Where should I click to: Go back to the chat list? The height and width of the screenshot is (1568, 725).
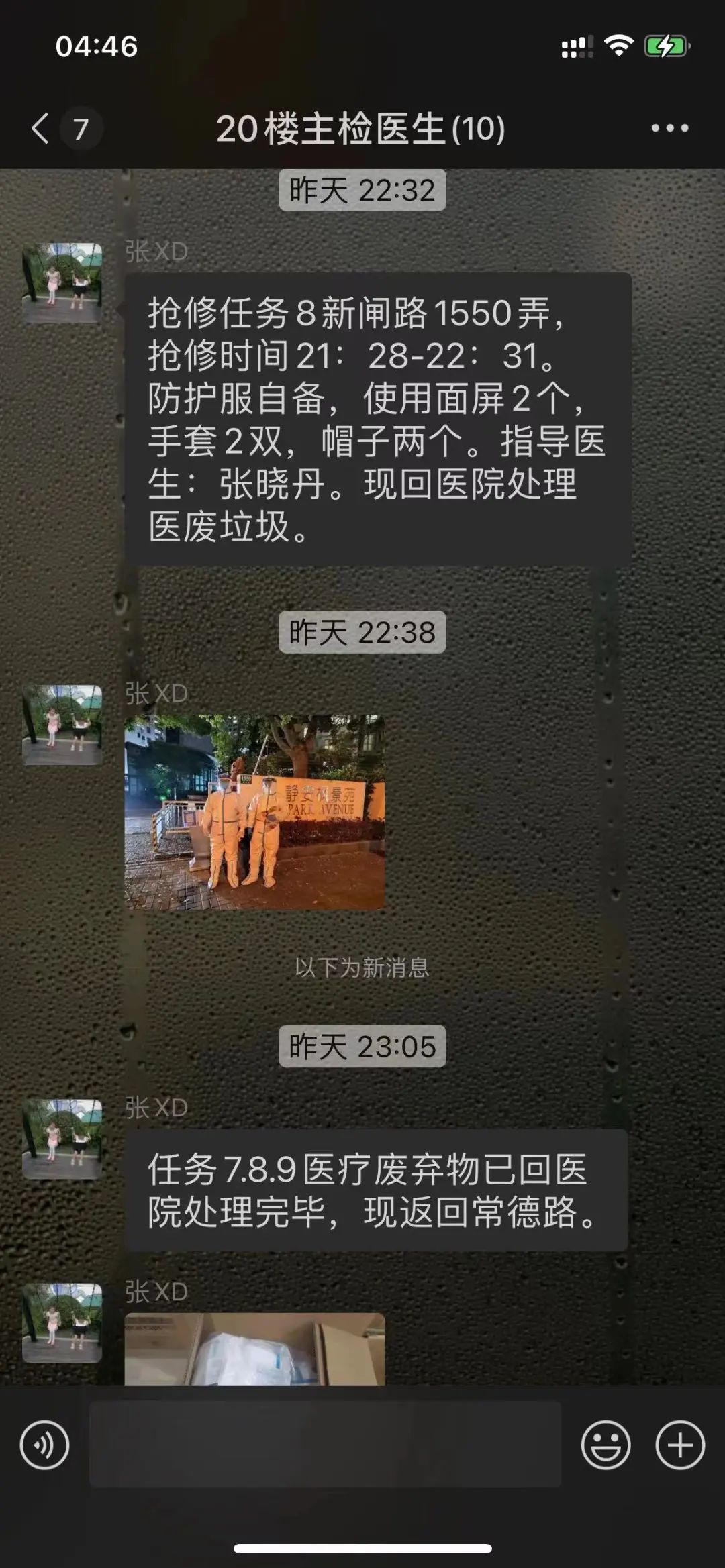42,128
